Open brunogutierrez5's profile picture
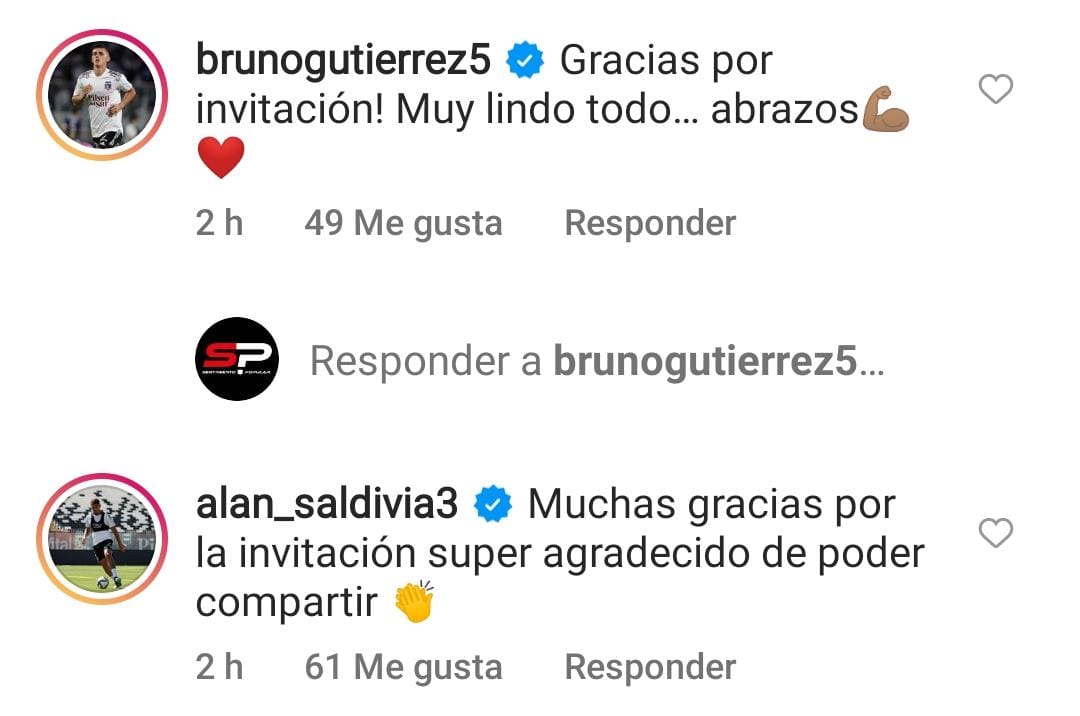 pyautogui.click(x=101, y=95)
